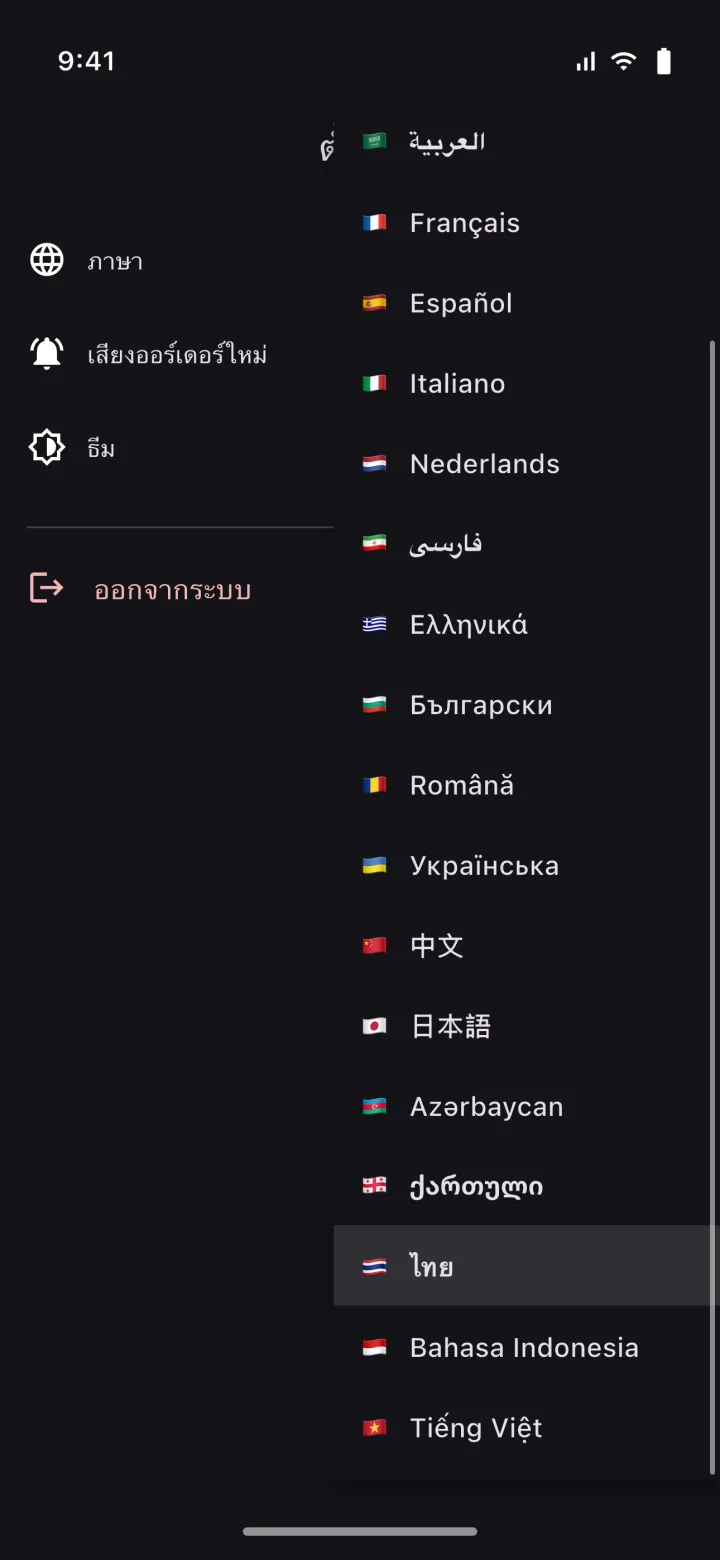Pick Nederlands in the language menu
Screen dimensions: 720x1560
click(x=526, y=463)
